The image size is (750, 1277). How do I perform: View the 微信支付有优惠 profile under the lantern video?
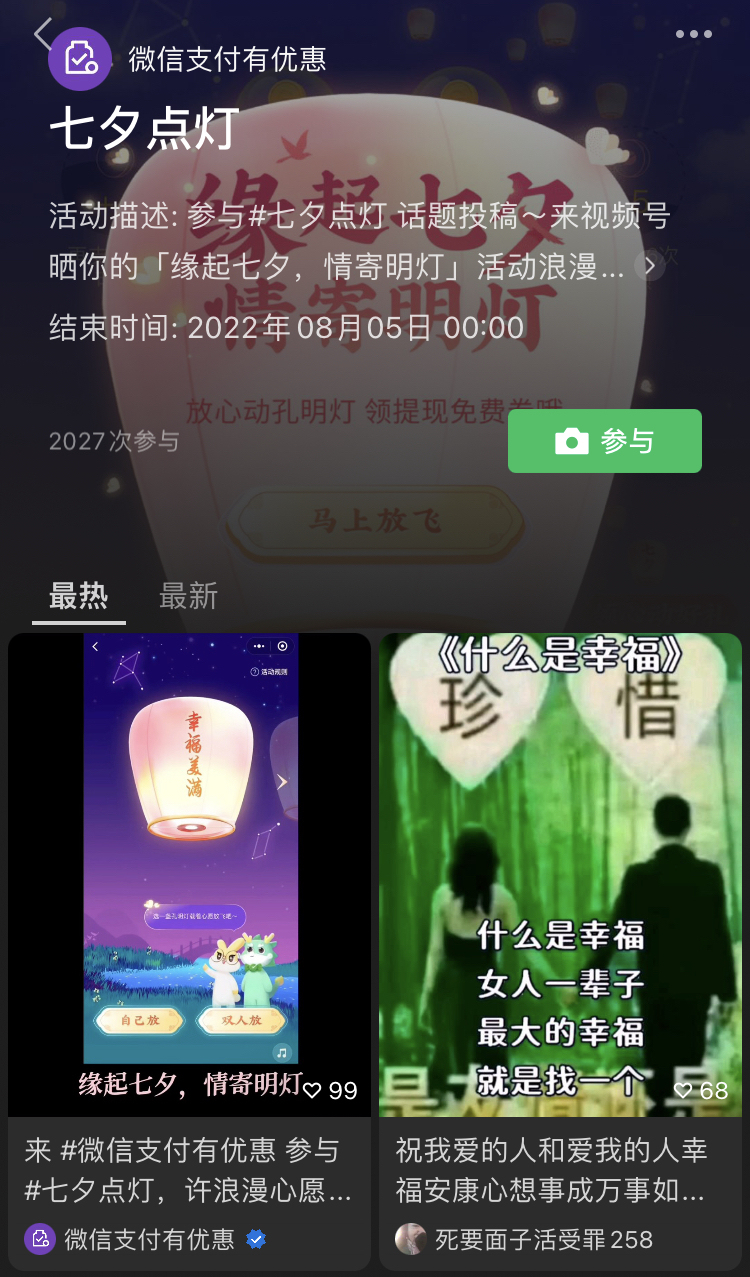coord(148,1240)
